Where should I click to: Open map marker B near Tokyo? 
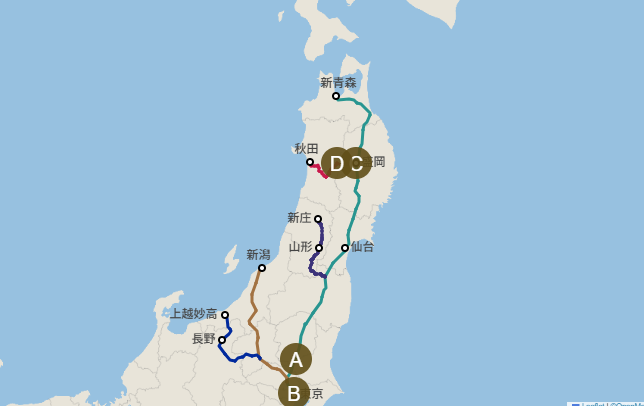[x=294, y=392]
